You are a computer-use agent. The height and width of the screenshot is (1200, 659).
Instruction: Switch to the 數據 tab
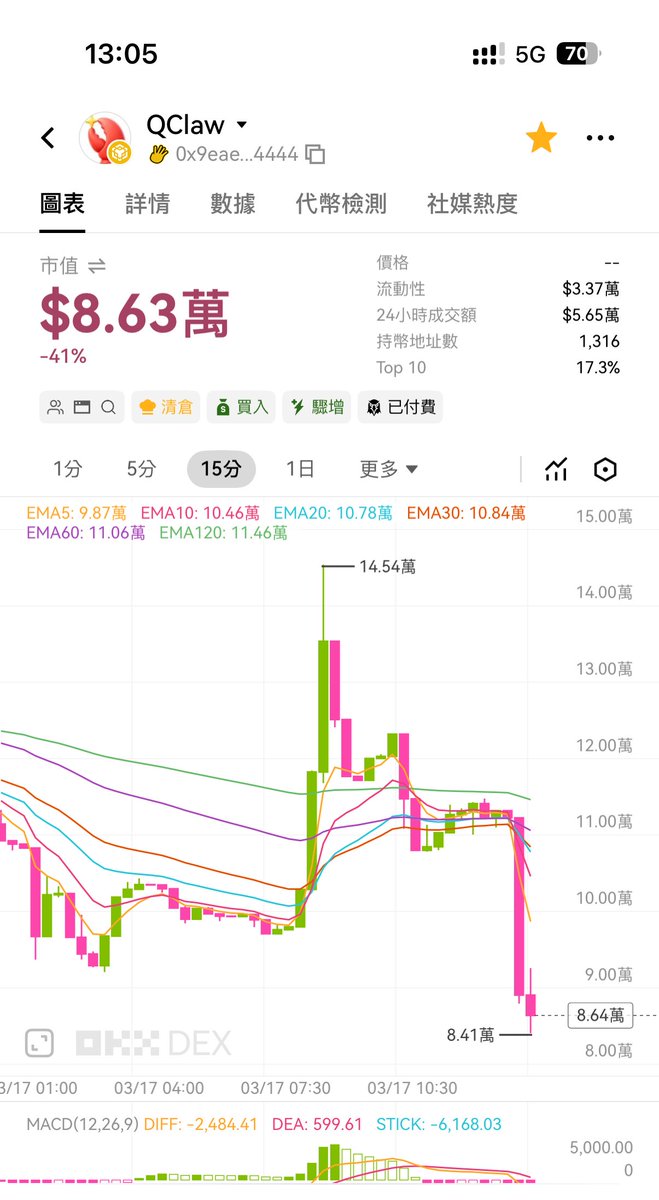coord(232,204)
